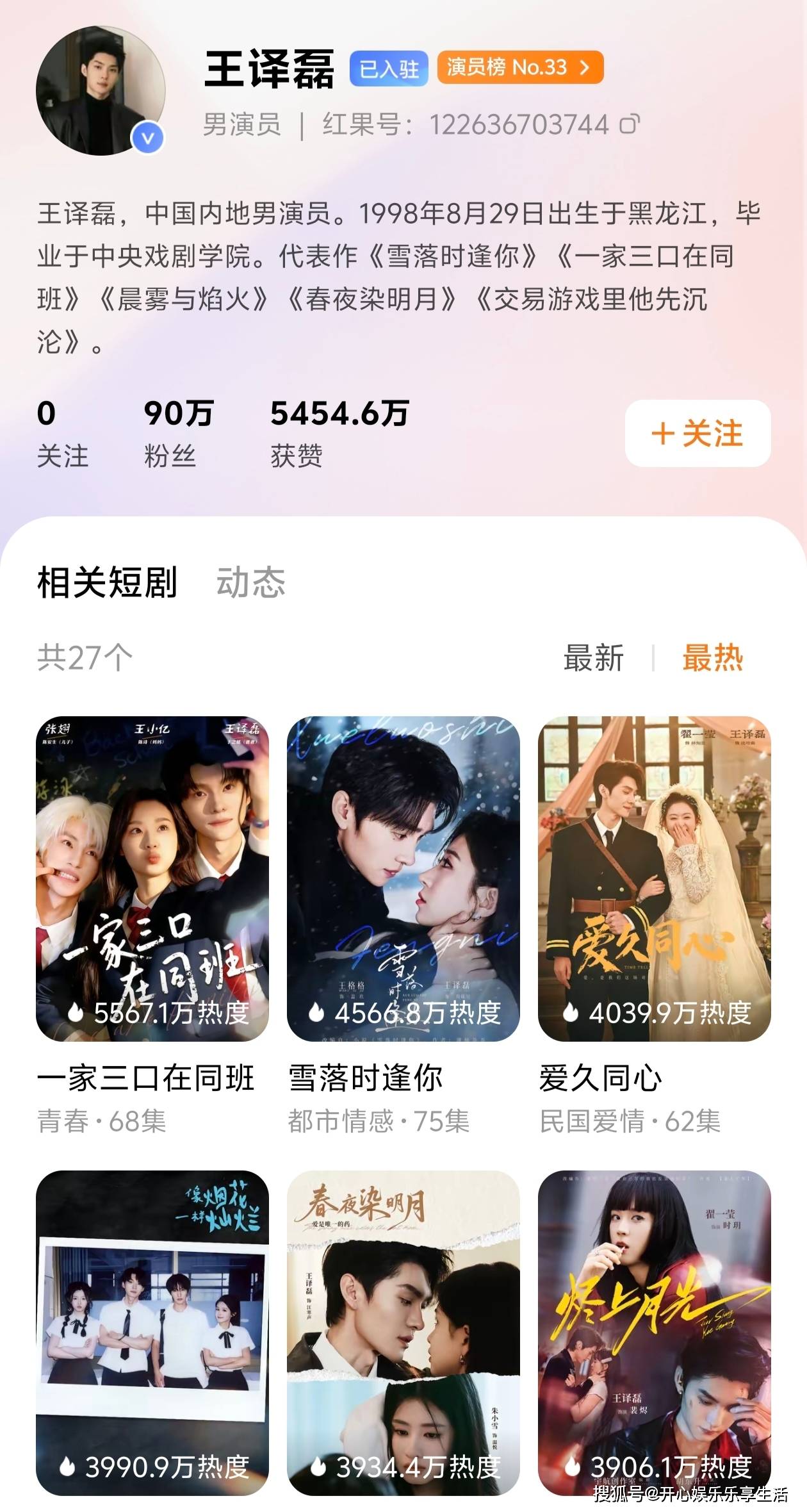Sort short dramas by 最新

[593, 658]
